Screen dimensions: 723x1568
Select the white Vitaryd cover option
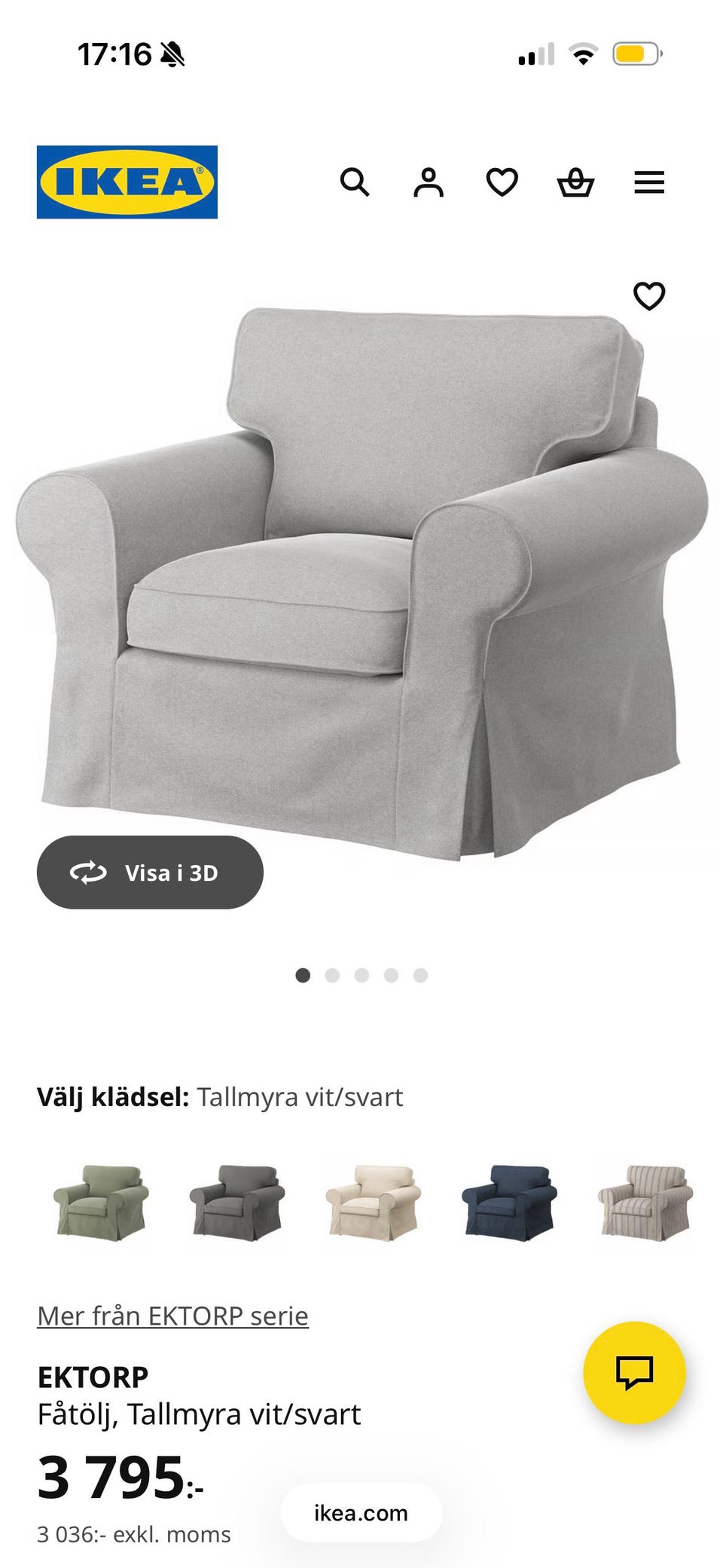tap(372, 1203)
